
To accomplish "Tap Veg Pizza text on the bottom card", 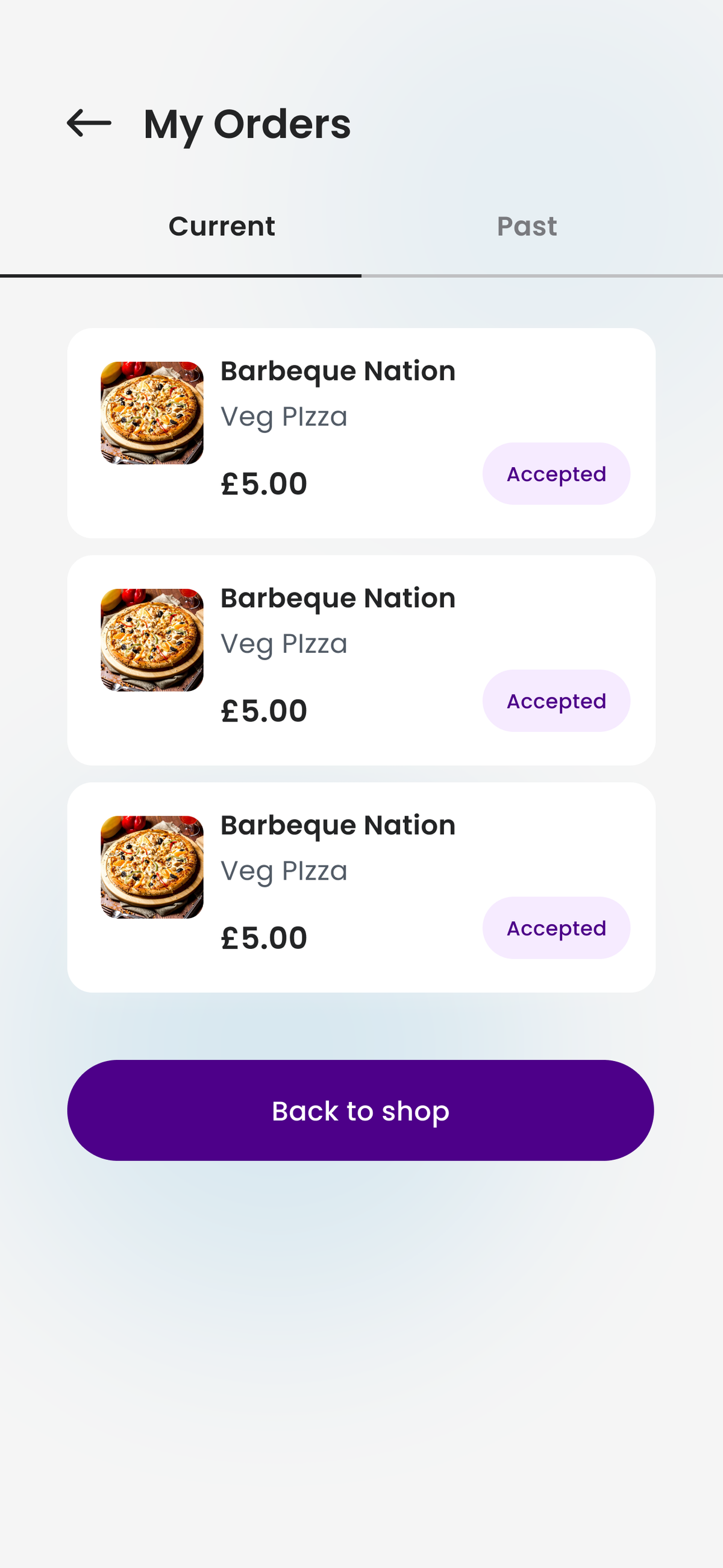I will (284, 871).
